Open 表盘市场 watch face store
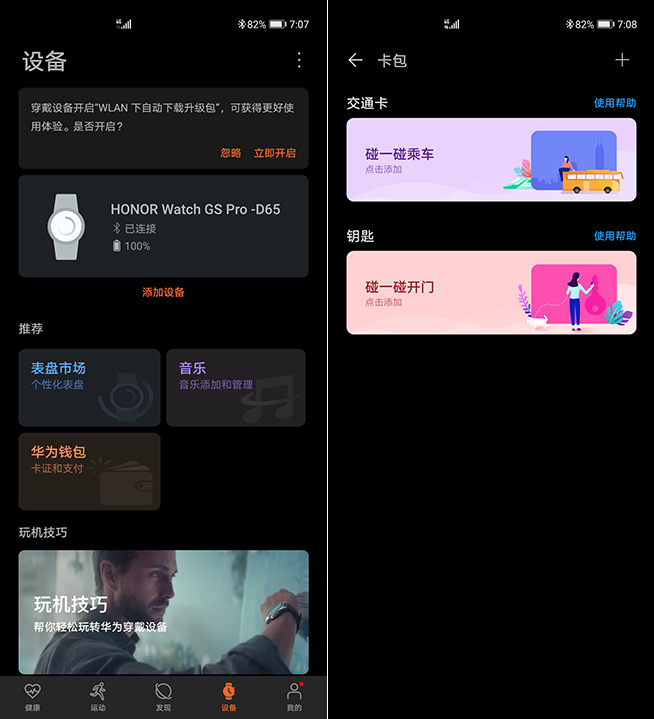 (89, 387)
